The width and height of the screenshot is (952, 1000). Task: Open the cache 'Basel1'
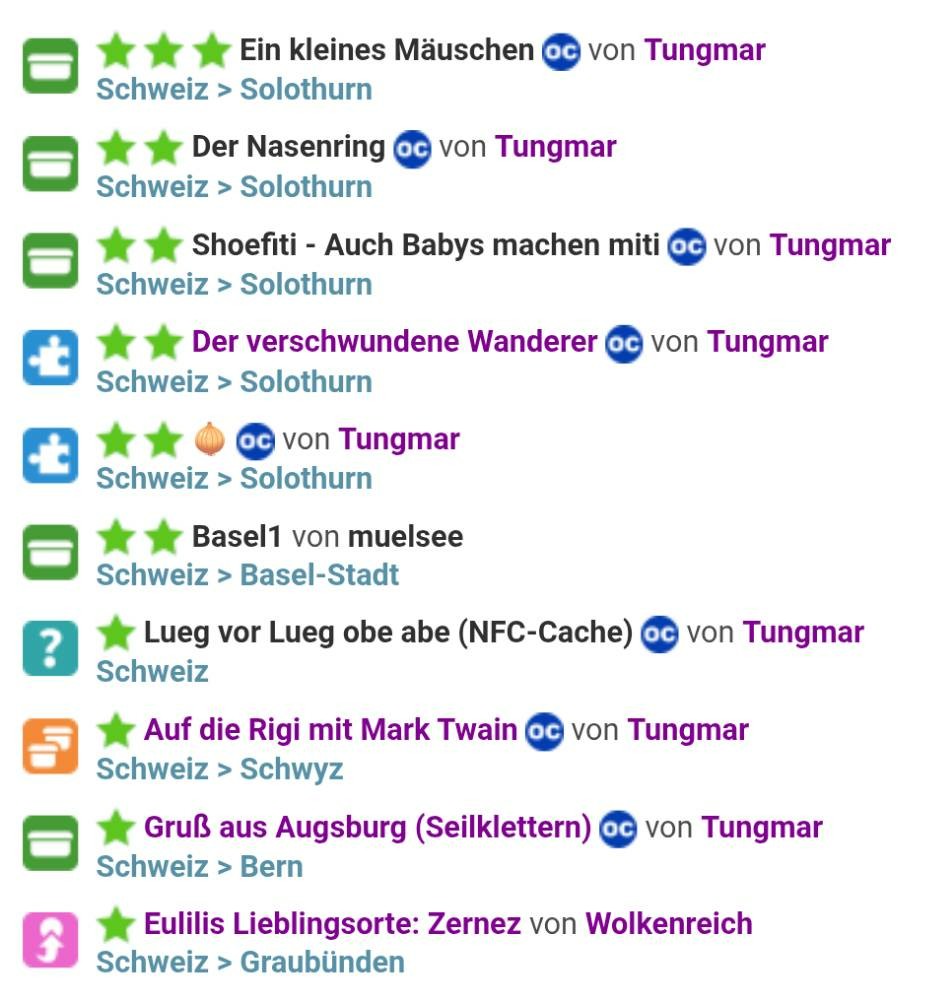point(237,537)
